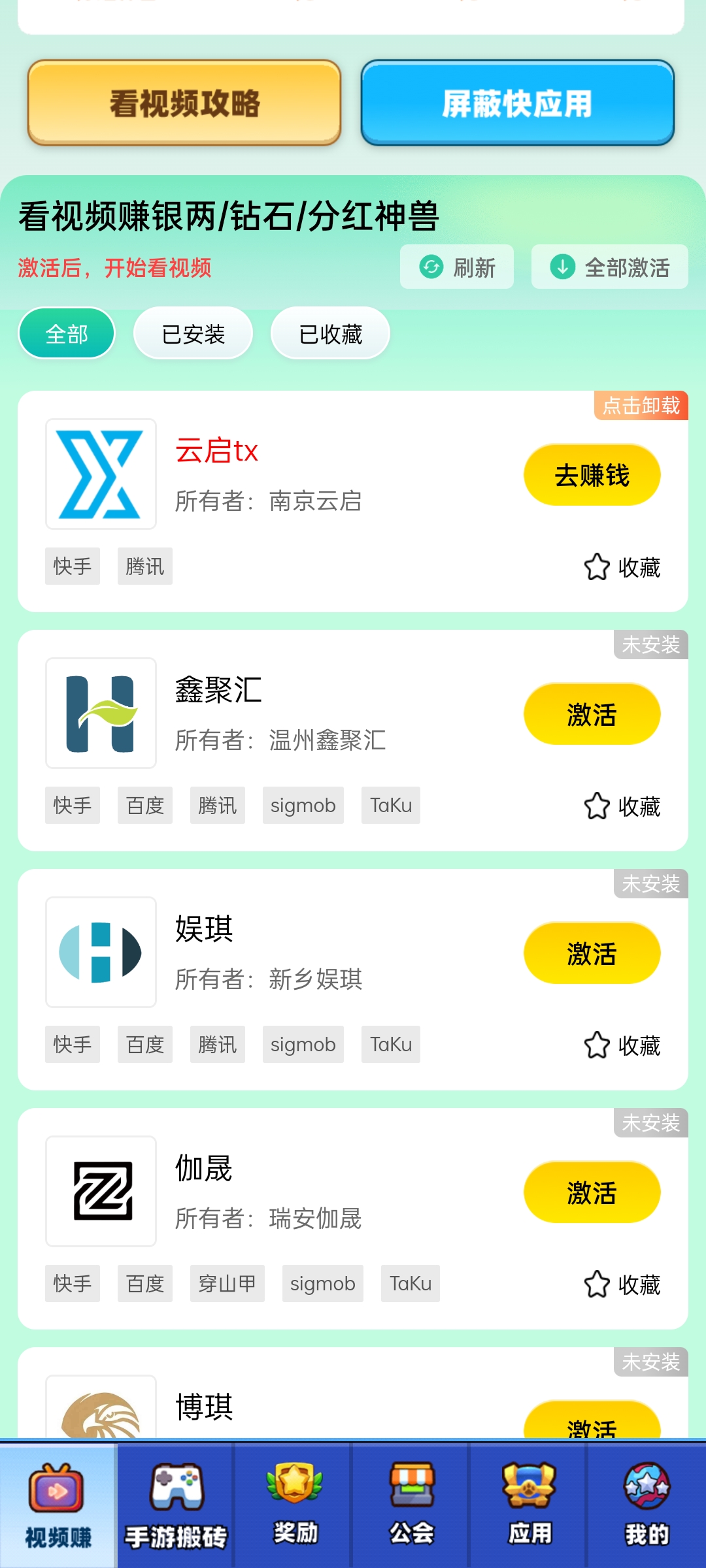
Task: Select the 全部 filter chip
Action: click(66, 333)
